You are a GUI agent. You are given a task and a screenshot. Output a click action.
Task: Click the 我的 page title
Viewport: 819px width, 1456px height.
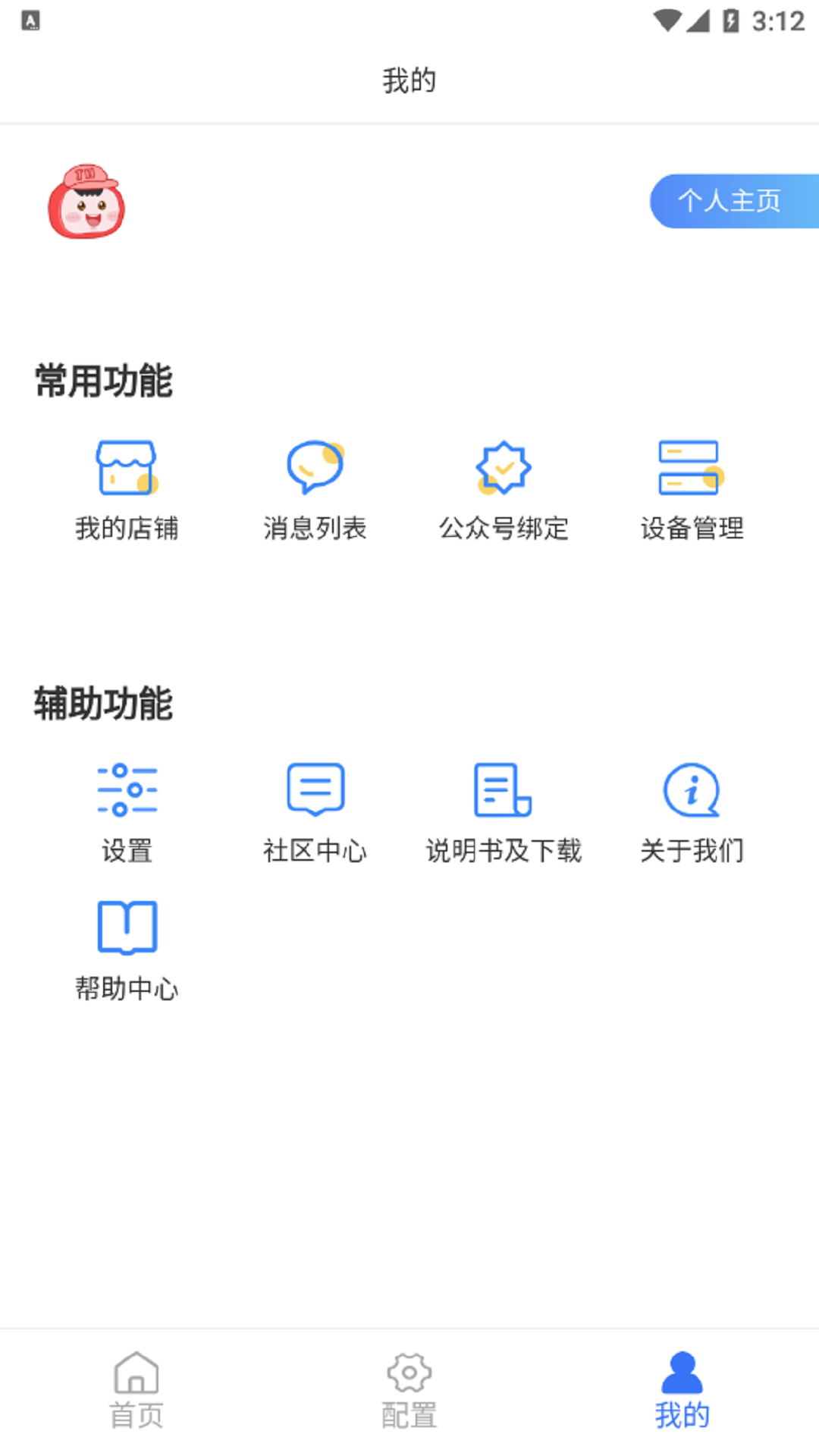point(409,80)
